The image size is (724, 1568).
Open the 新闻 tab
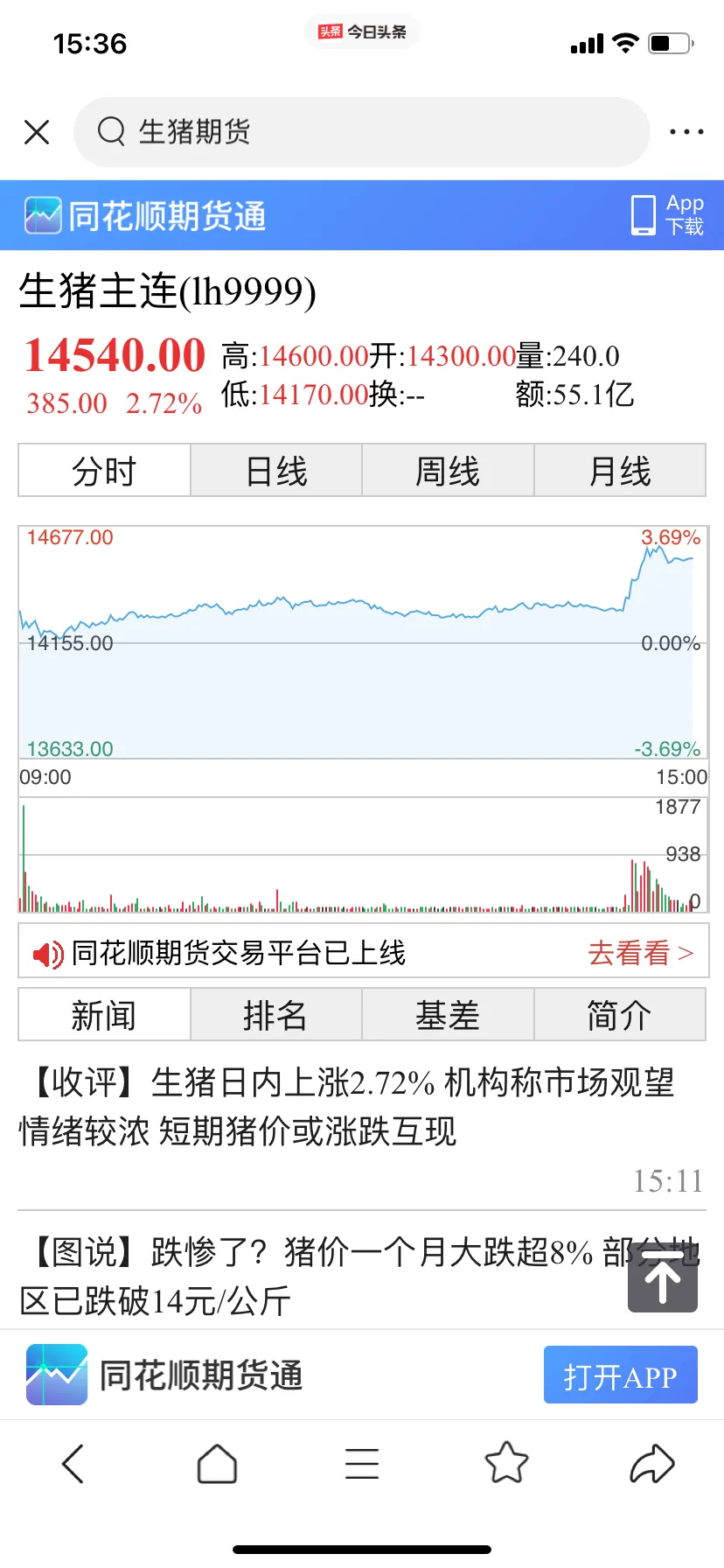[104, 1015]
